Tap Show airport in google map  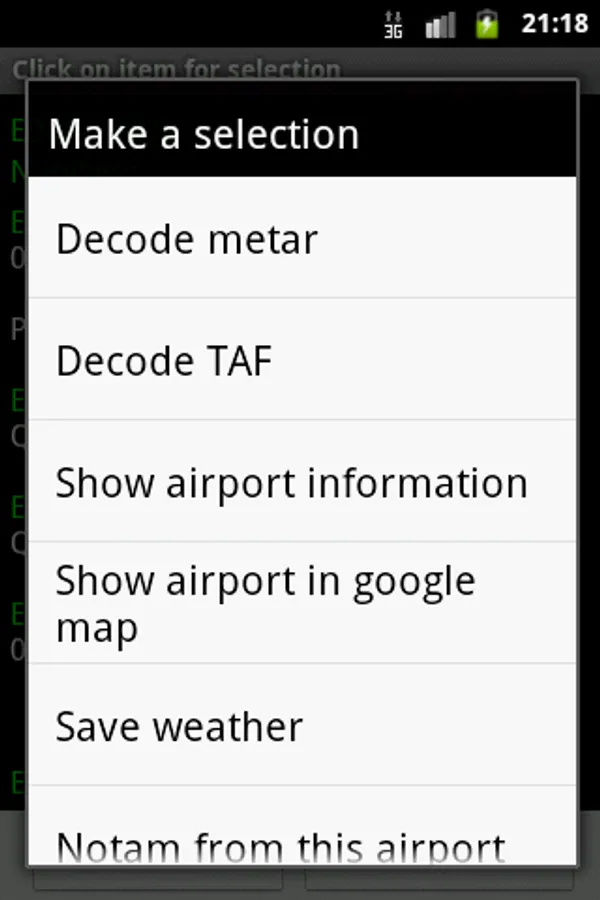coord(300,604)
